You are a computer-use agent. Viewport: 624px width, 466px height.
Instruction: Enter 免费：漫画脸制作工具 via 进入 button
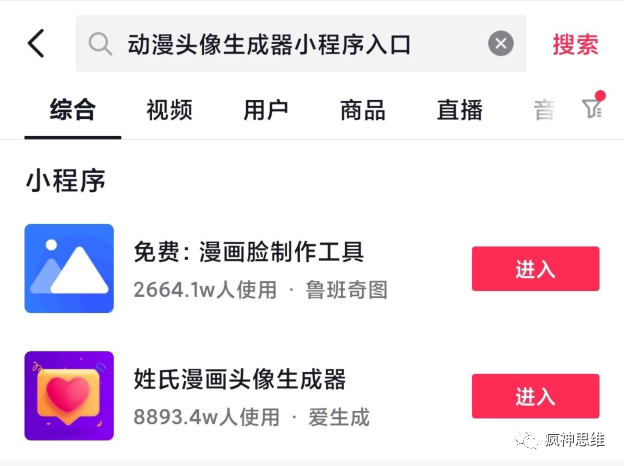coord(535,269)
